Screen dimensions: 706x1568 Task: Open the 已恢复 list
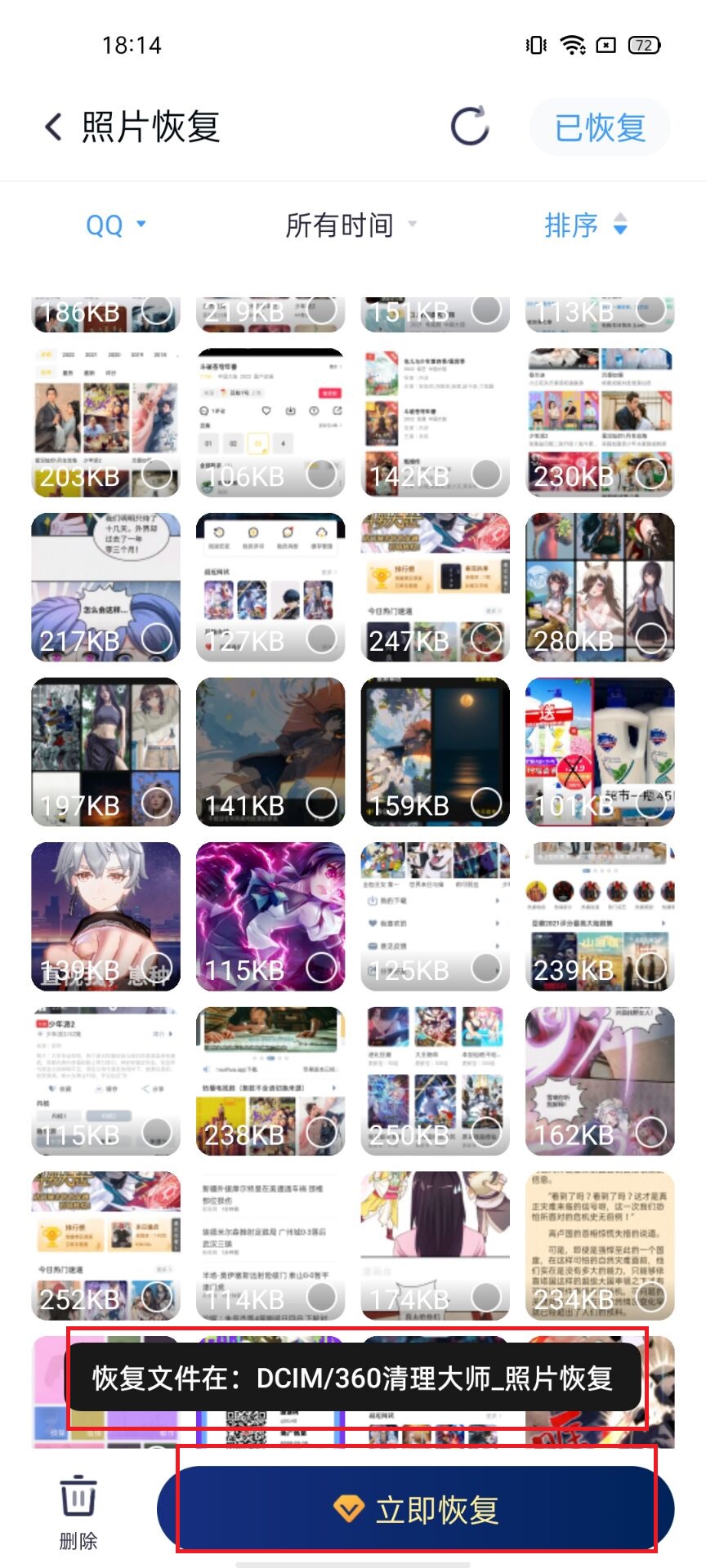600,127
